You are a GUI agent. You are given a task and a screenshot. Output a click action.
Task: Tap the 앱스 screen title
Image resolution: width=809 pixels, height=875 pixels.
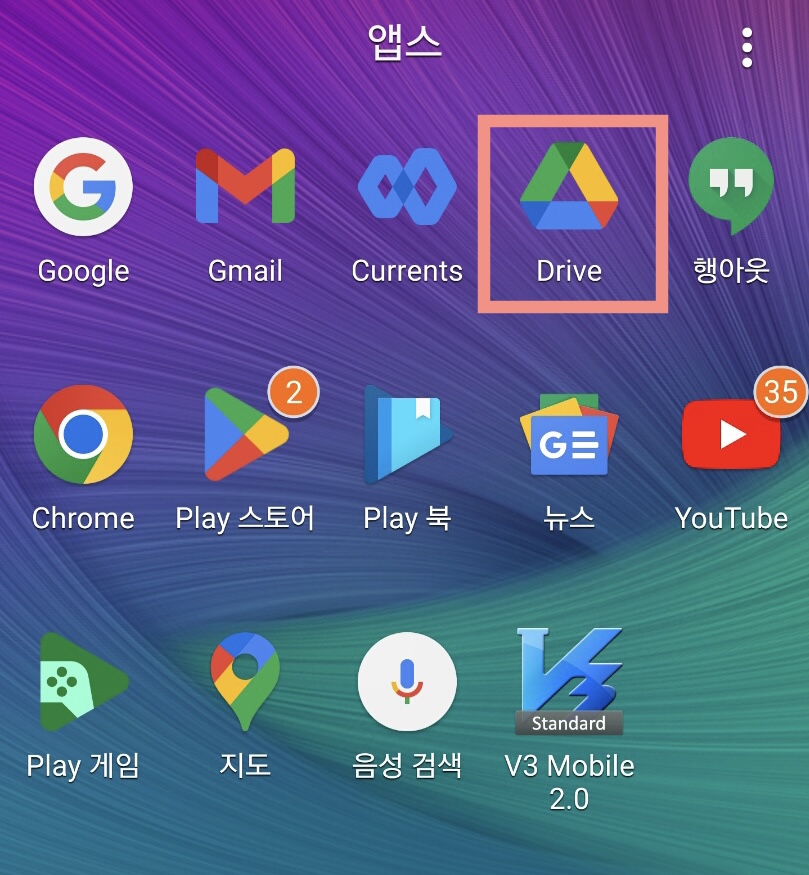pyautogui.click(x=403, y=42)
